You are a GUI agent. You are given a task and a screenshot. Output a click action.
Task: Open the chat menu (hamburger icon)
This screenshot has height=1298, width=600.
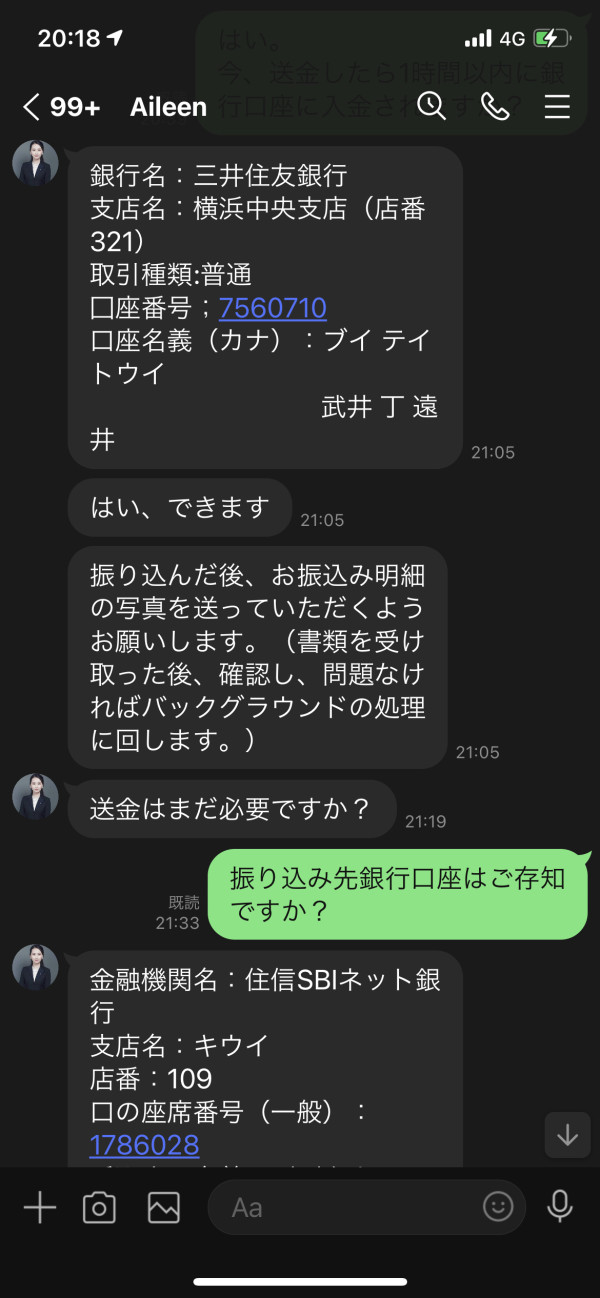[x=557, y=106]
